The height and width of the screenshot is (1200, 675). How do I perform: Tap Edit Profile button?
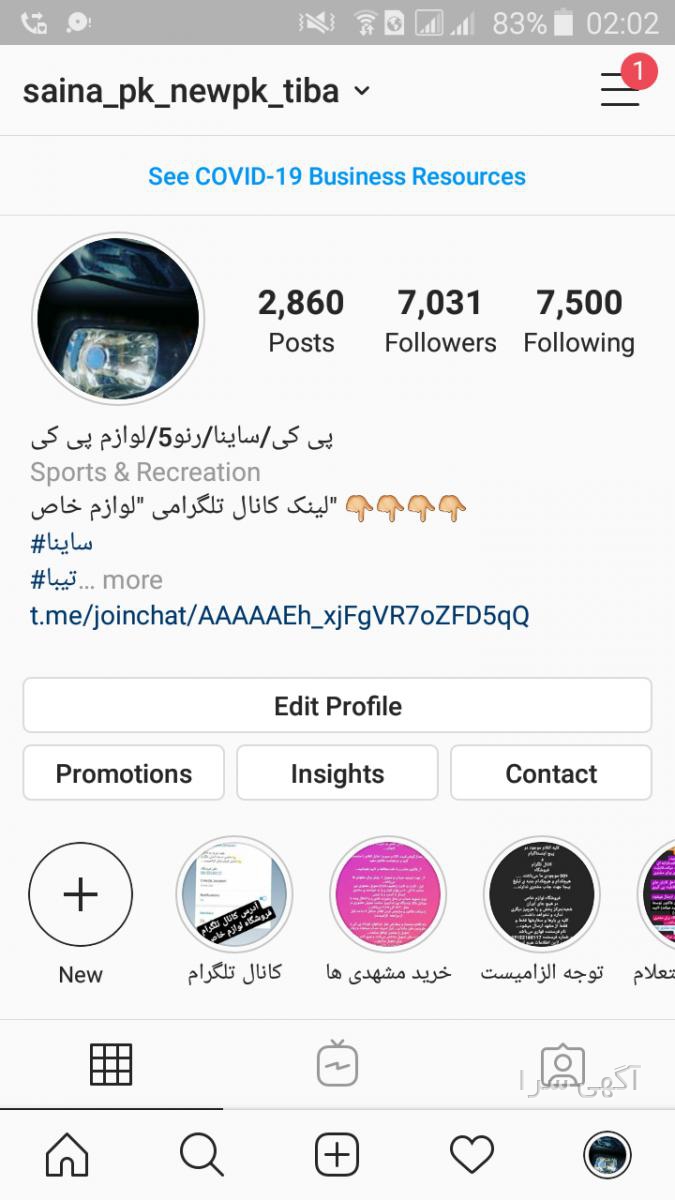337,705
